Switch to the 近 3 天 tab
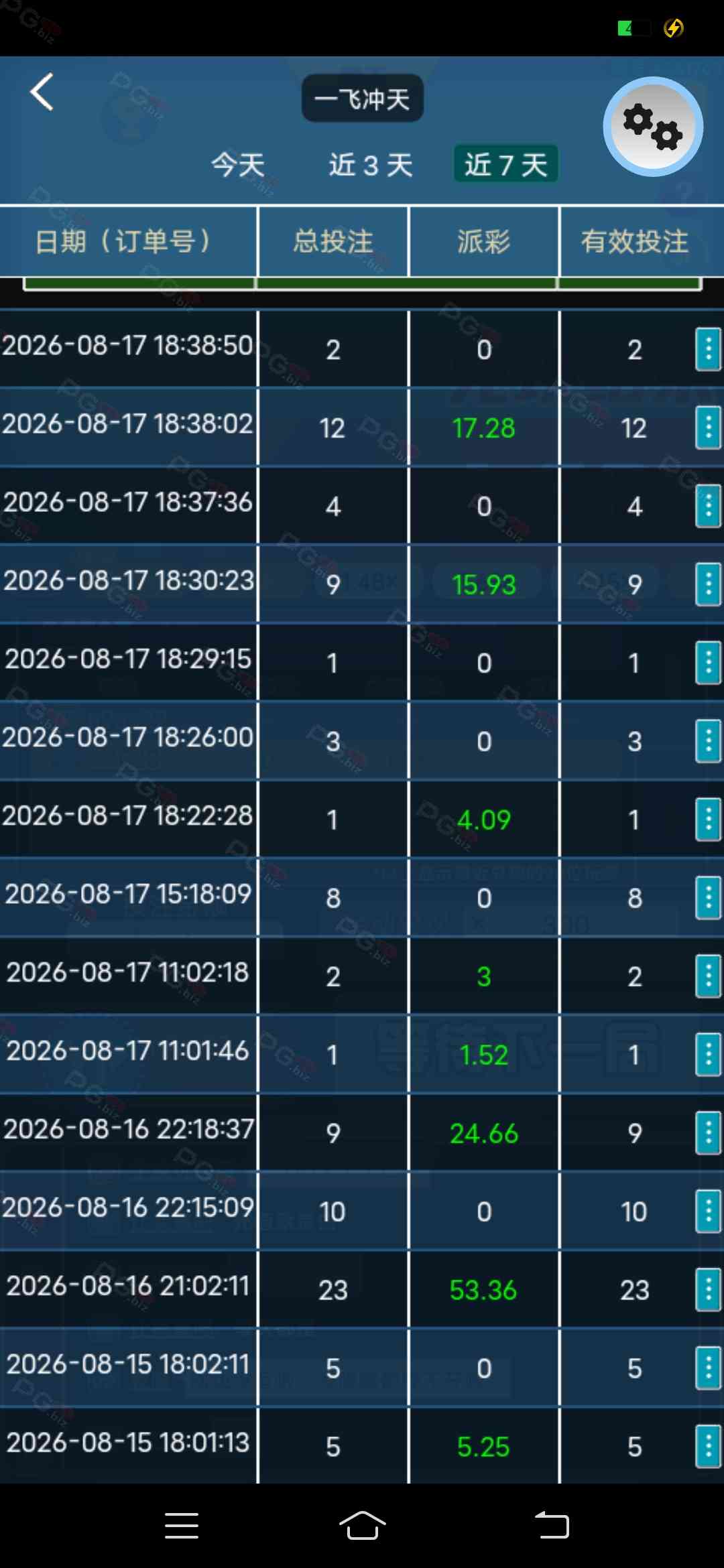The width and height of the screenshot is (724, 1568). pyautogui.click(x=371, y=164)
